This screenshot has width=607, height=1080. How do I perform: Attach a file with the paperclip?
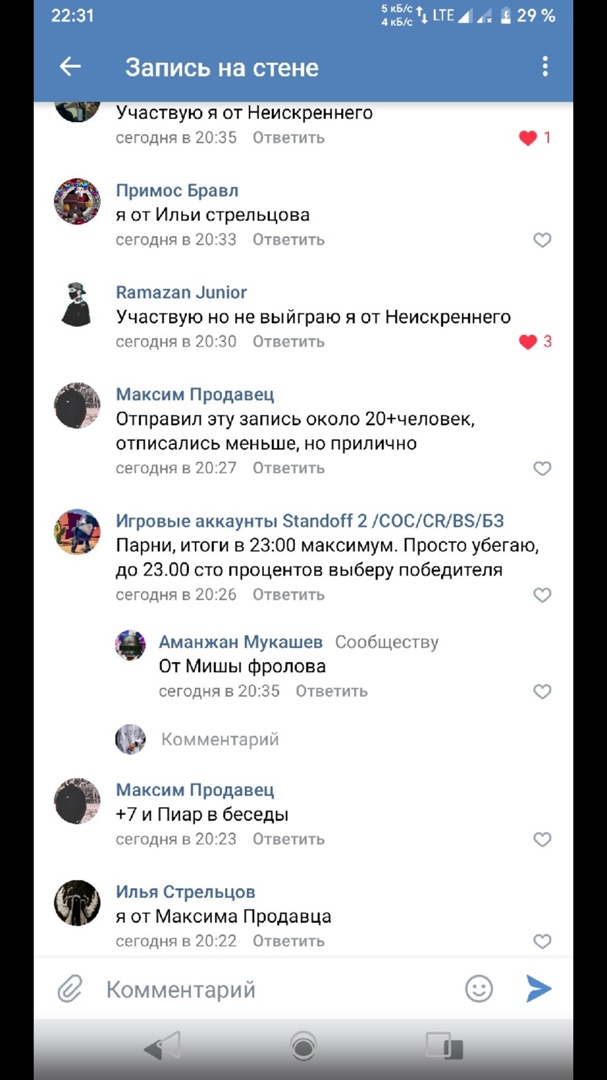[69, 990]
